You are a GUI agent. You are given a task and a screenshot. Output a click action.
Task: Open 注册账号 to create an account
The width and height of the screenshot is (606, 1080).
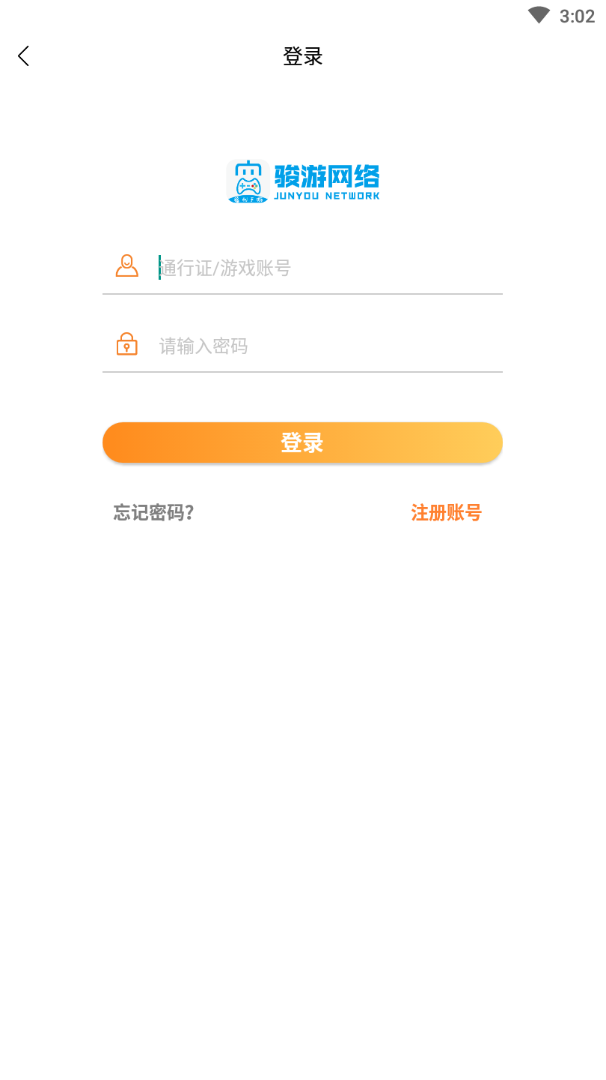point(446,513)
